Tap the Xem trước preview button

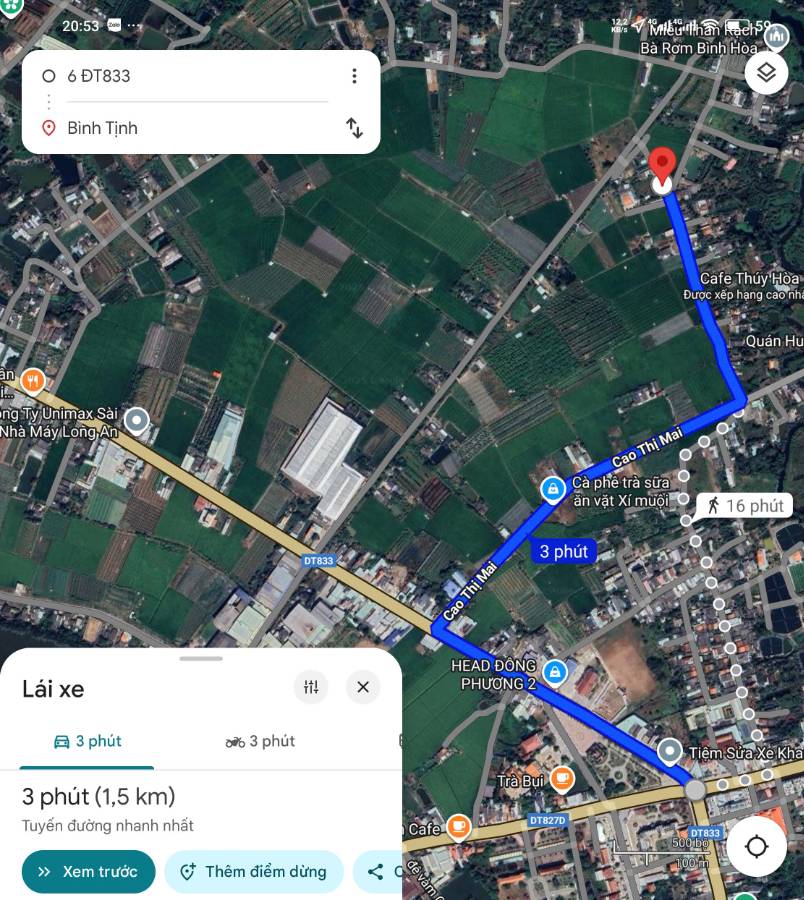tap(88, 872)
